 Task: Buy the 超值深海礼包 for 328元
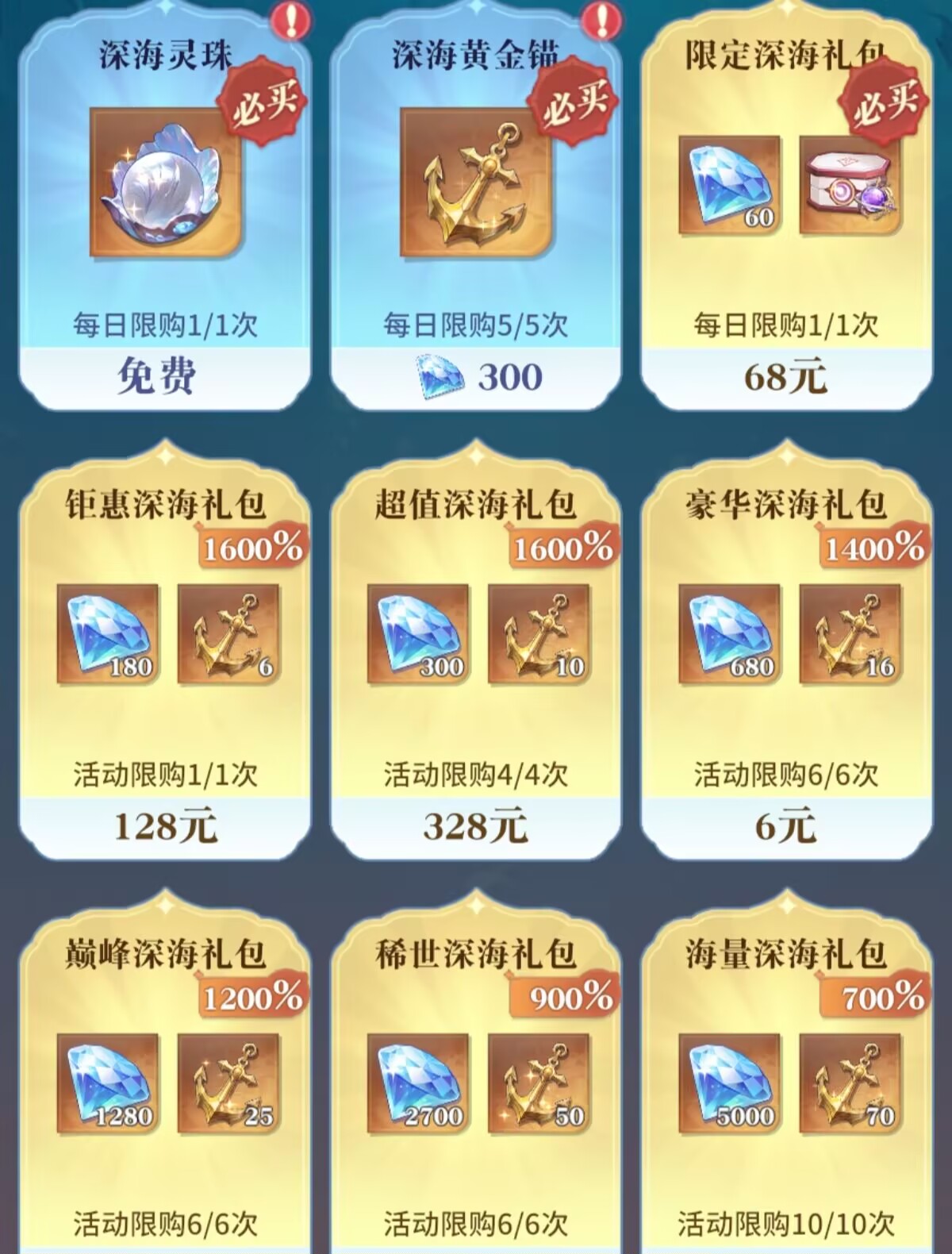tap(474, 827)
